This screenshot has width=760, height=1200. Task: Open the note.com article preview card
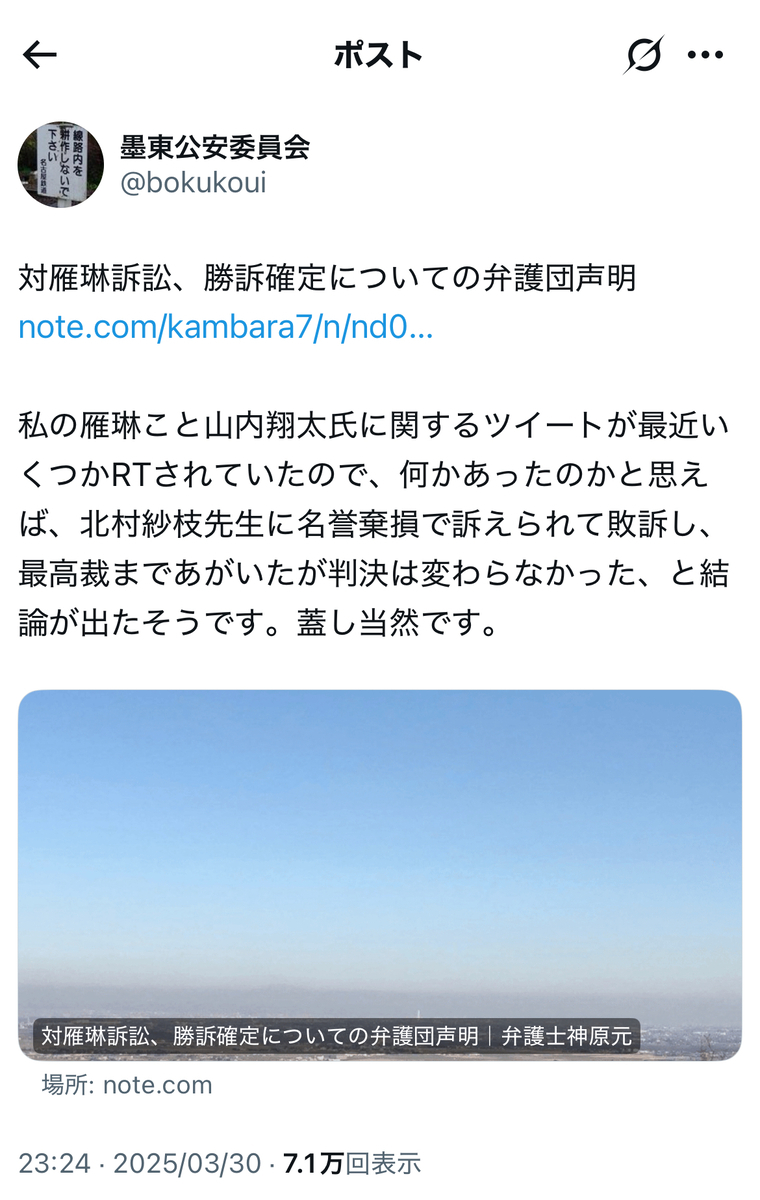click(x=380, y=875)
